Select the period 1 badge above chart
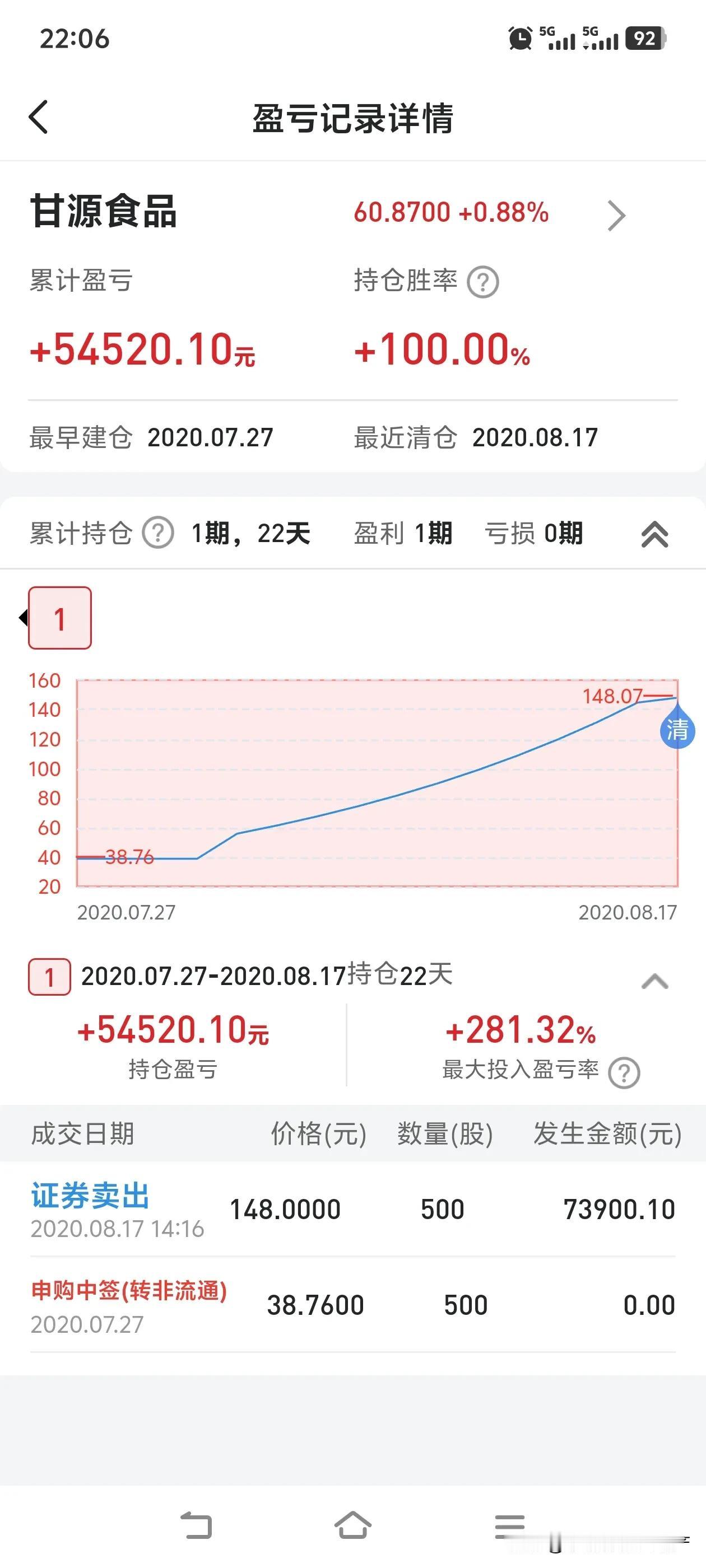 tap(59, 617)
